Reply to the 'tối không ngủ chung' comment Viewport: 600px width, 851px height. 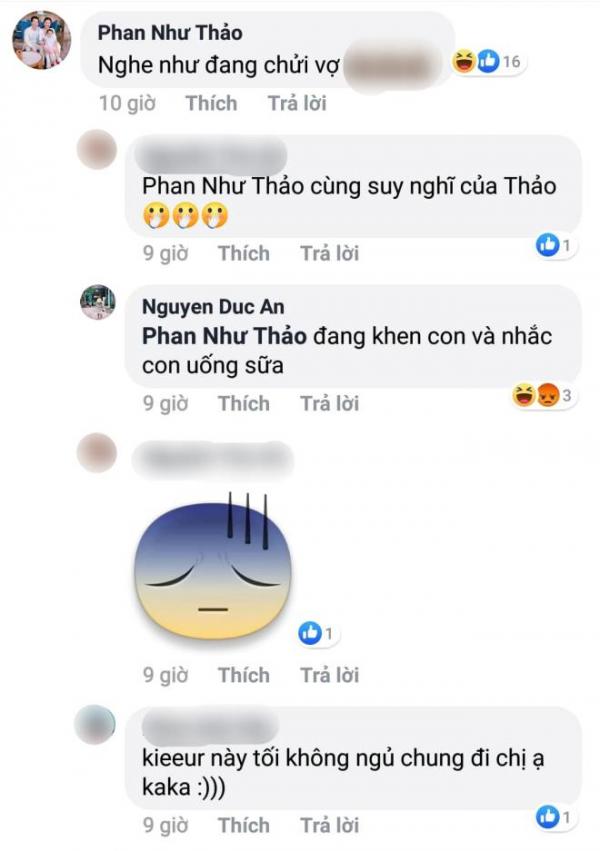pos(329,825)
